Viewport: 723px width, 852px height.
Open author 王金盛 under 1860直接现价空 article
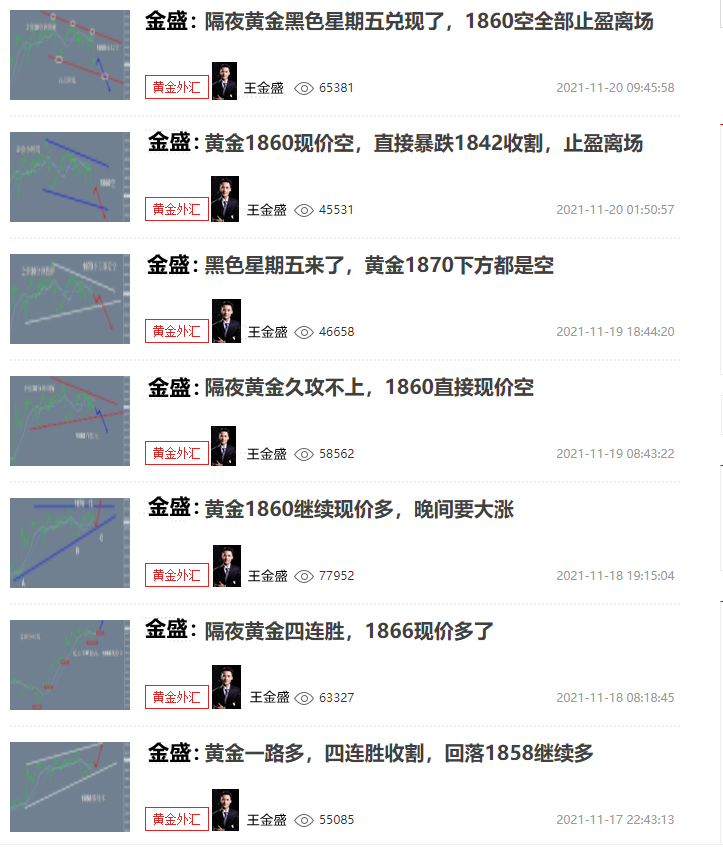[x=266, y=454]
